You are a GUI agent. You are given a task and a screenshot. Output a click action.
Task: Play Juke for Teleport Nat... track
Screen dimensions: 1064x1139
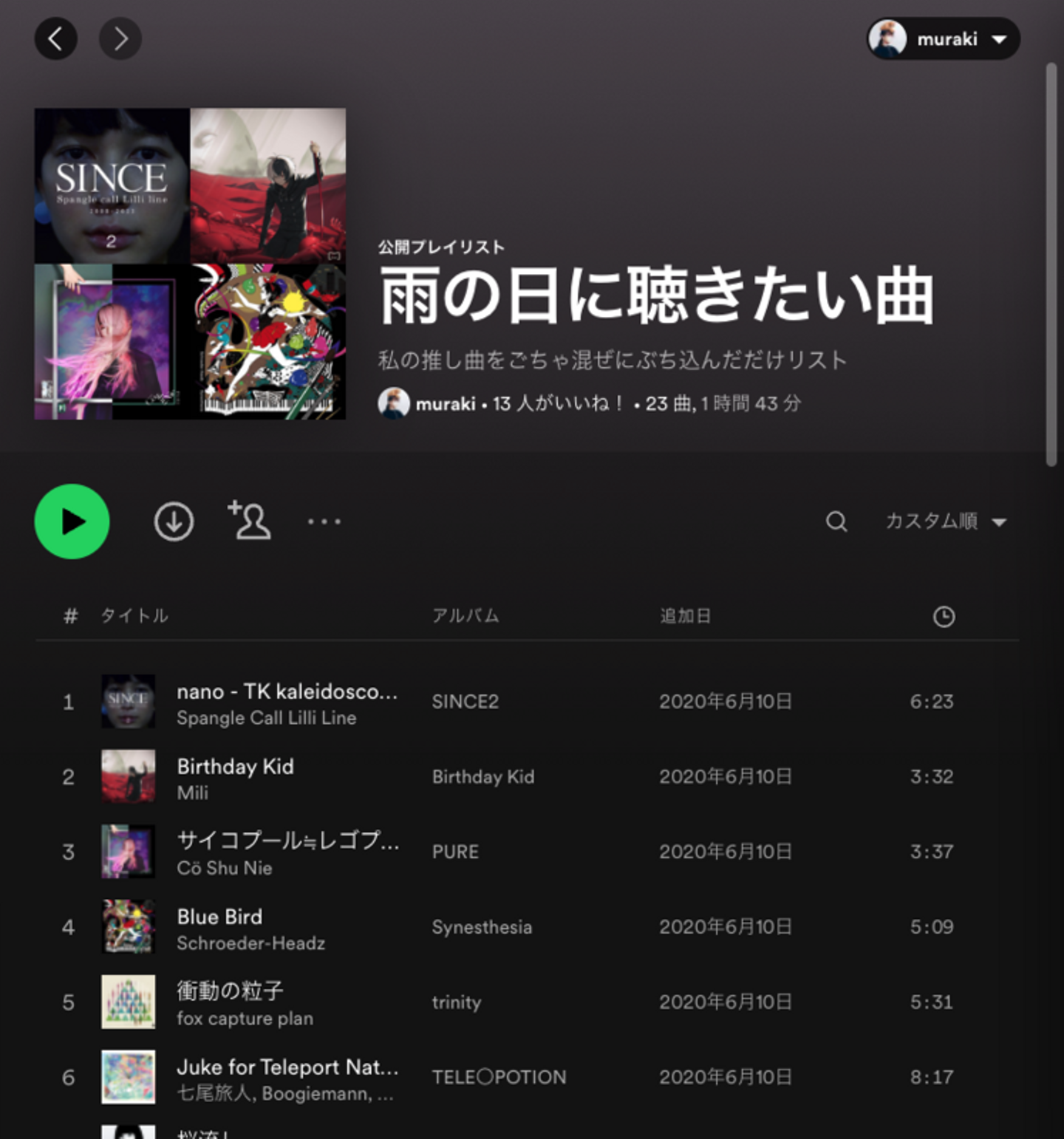pos(287,1067)
